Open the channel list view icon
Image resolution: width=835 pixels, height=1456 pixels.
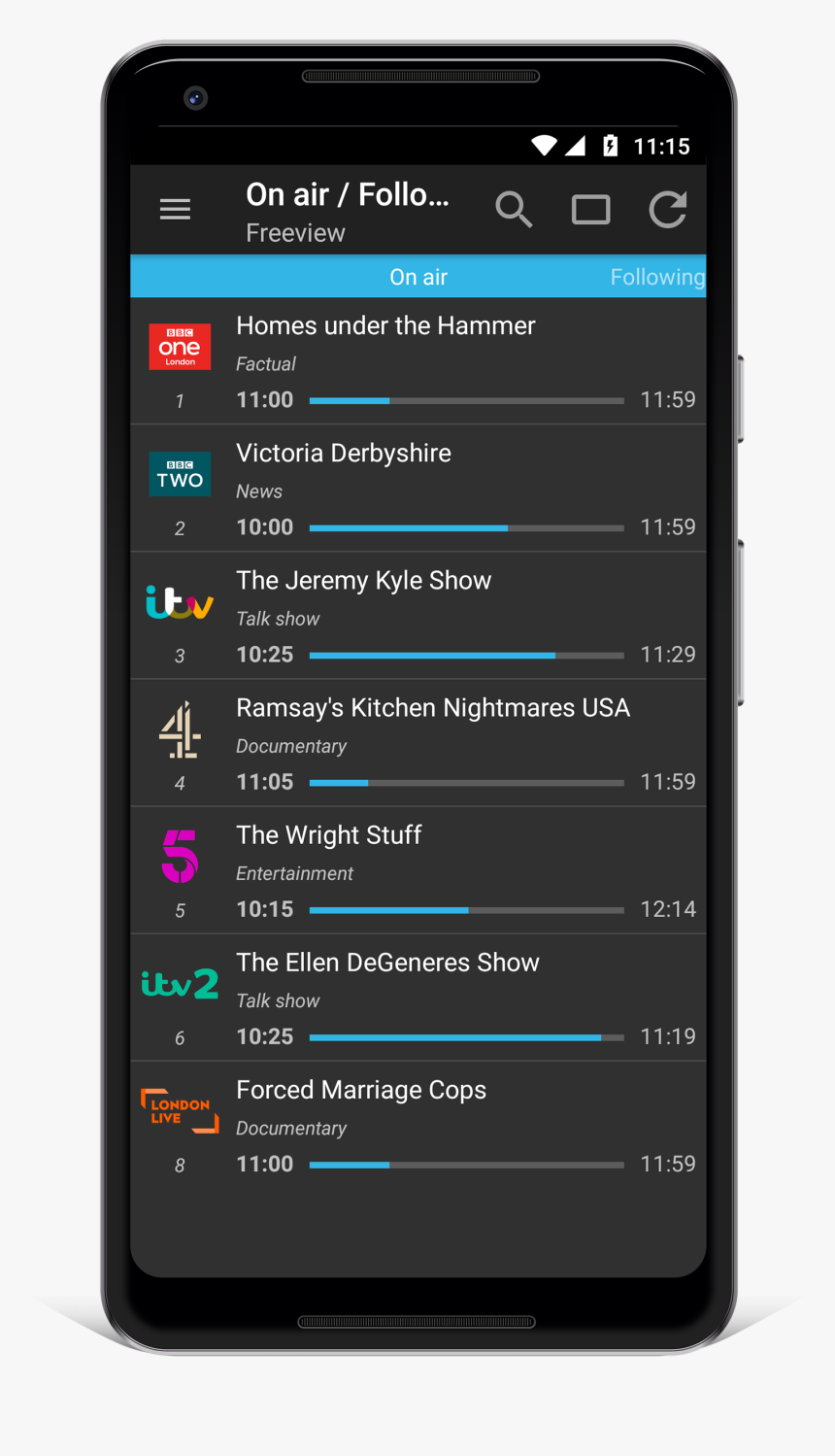click(x=590, y=209)
